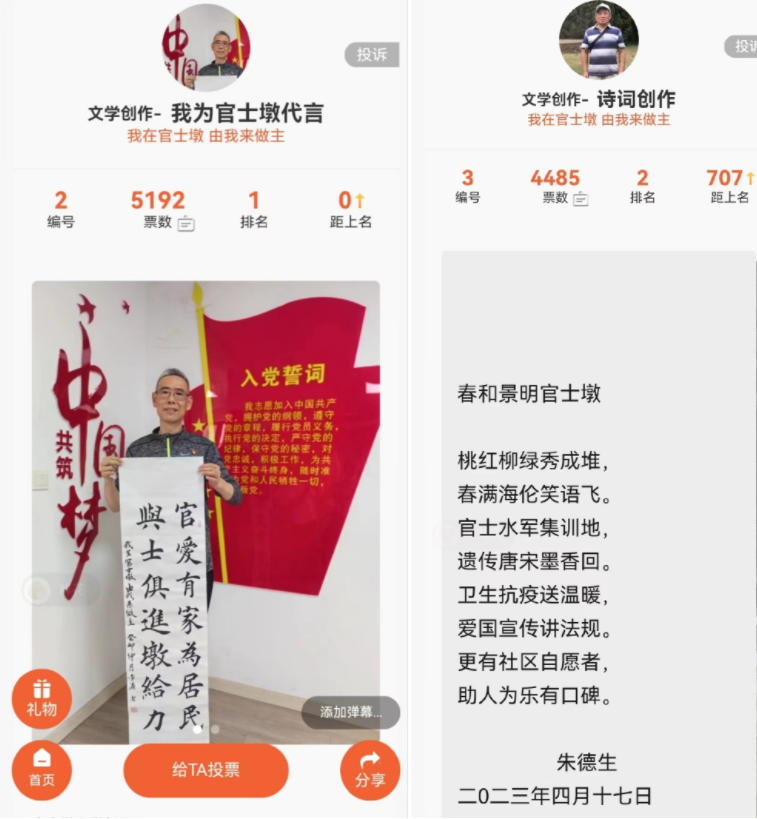
Task: Open the 礼物 gift button
Action: coord(42,698)
